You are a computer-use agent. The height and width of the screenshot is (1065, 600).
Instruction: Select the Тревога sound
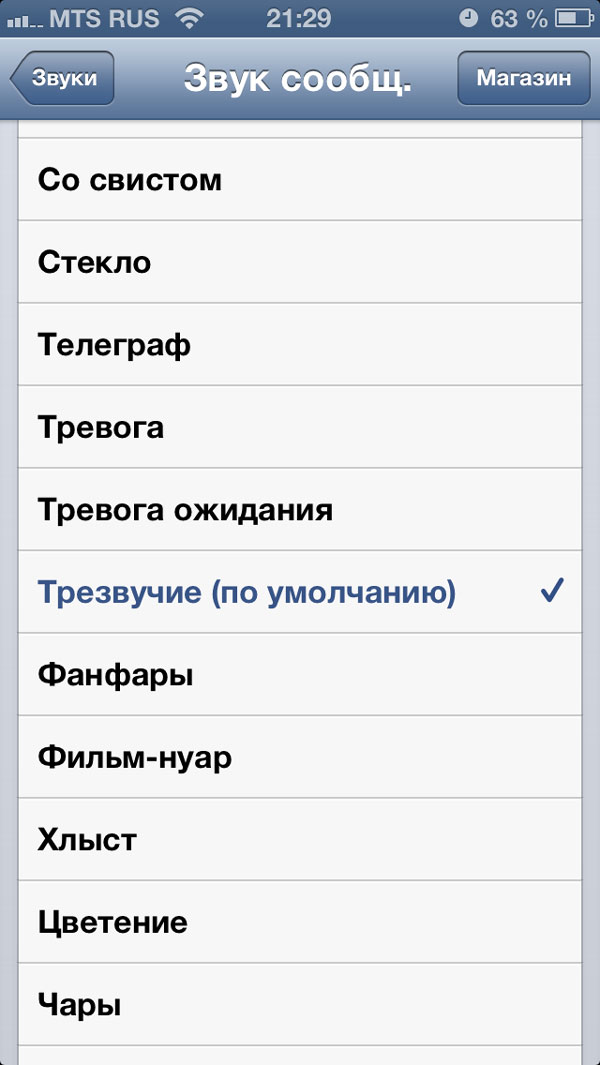pyautogui.click(x=300, y=427)
